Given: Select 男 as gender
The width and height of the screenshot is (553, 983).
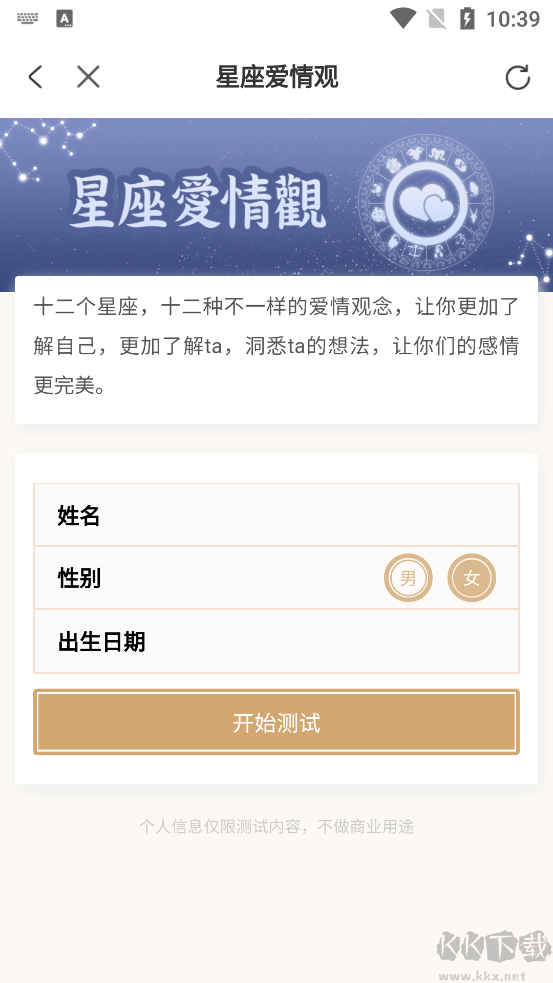Looking at the screenshot, I should click(408, 578).
